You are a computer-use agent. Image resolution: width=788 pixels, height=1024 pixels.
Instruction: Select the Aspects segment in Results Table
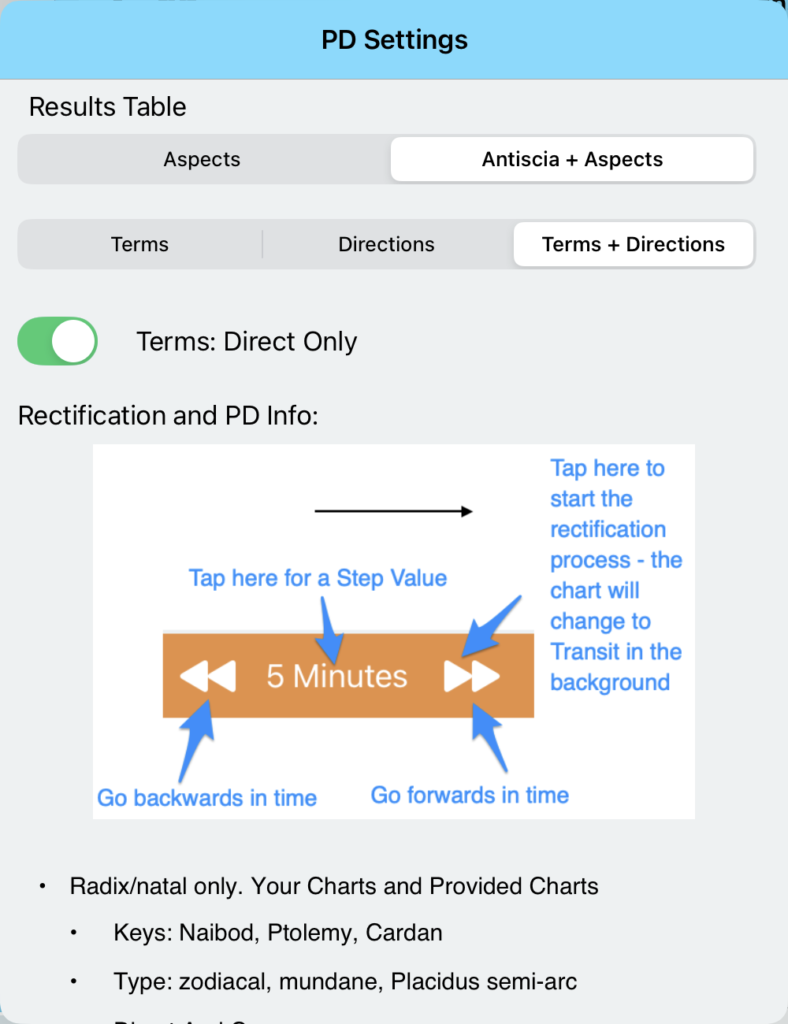(202, 159)
